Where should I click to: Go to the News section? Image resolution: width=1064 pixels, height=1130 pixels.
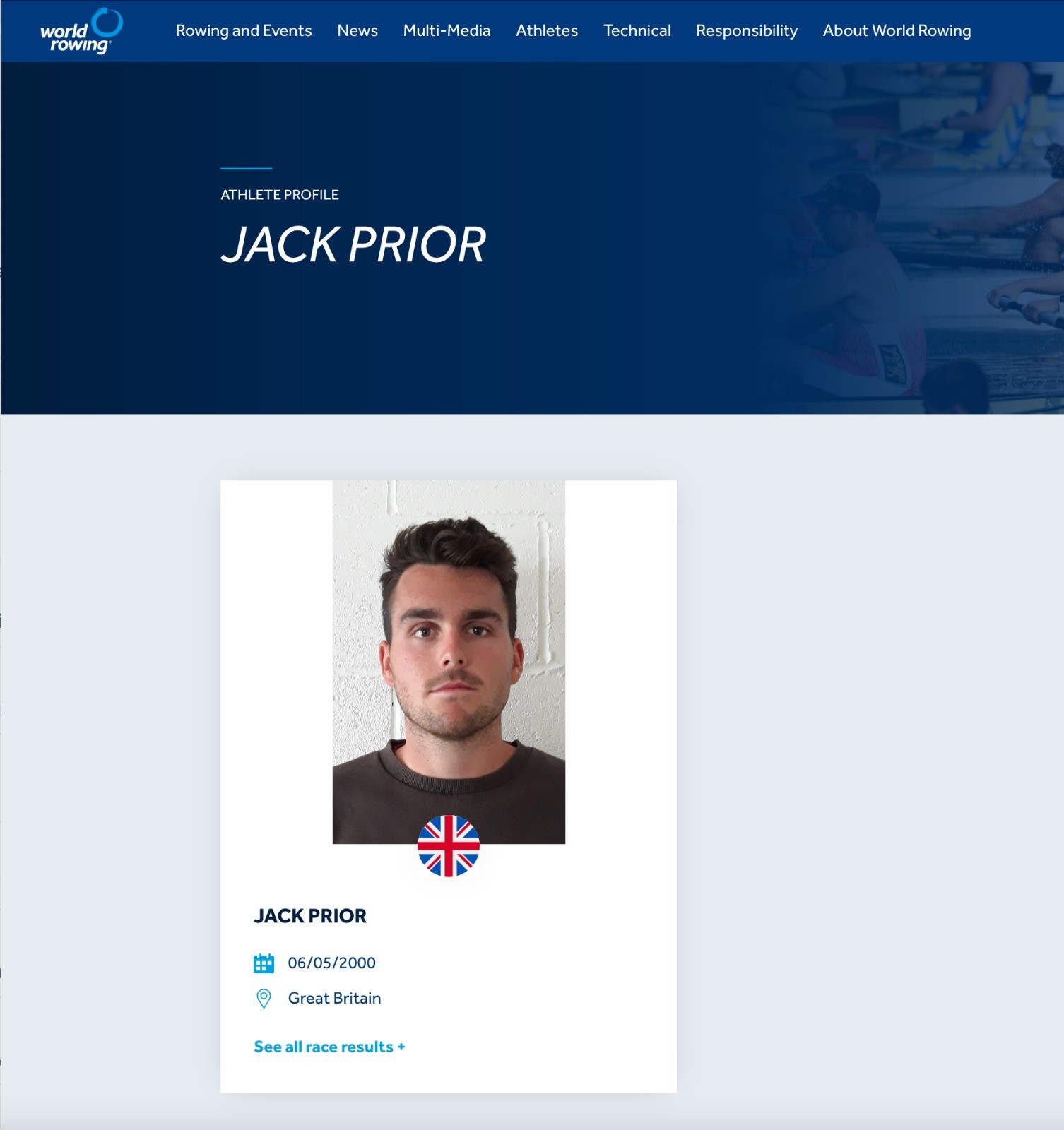tap(357, 31)
